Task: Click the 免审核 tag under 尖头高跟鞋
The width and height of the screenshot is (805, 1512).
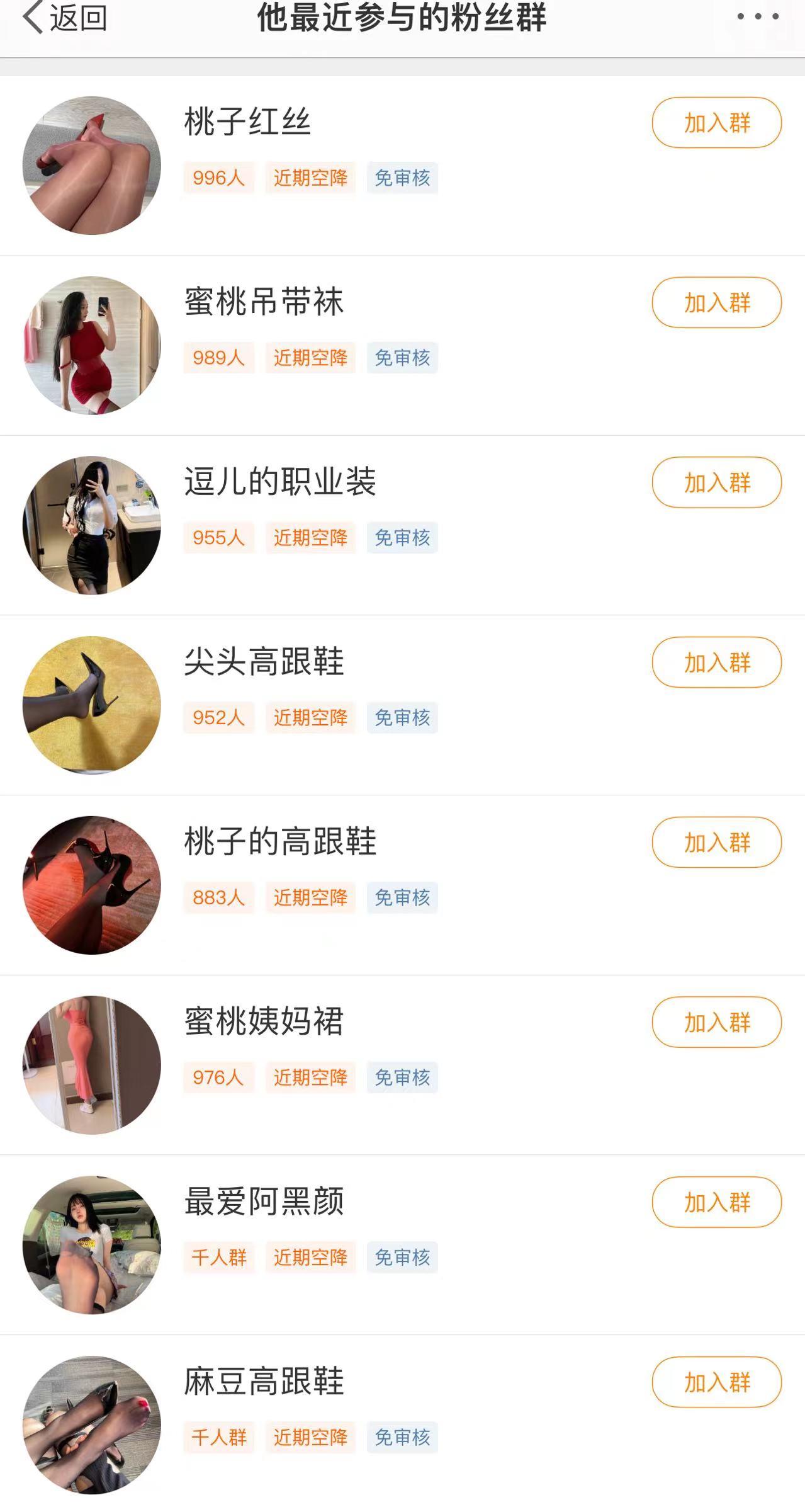Action: [403, 717]
